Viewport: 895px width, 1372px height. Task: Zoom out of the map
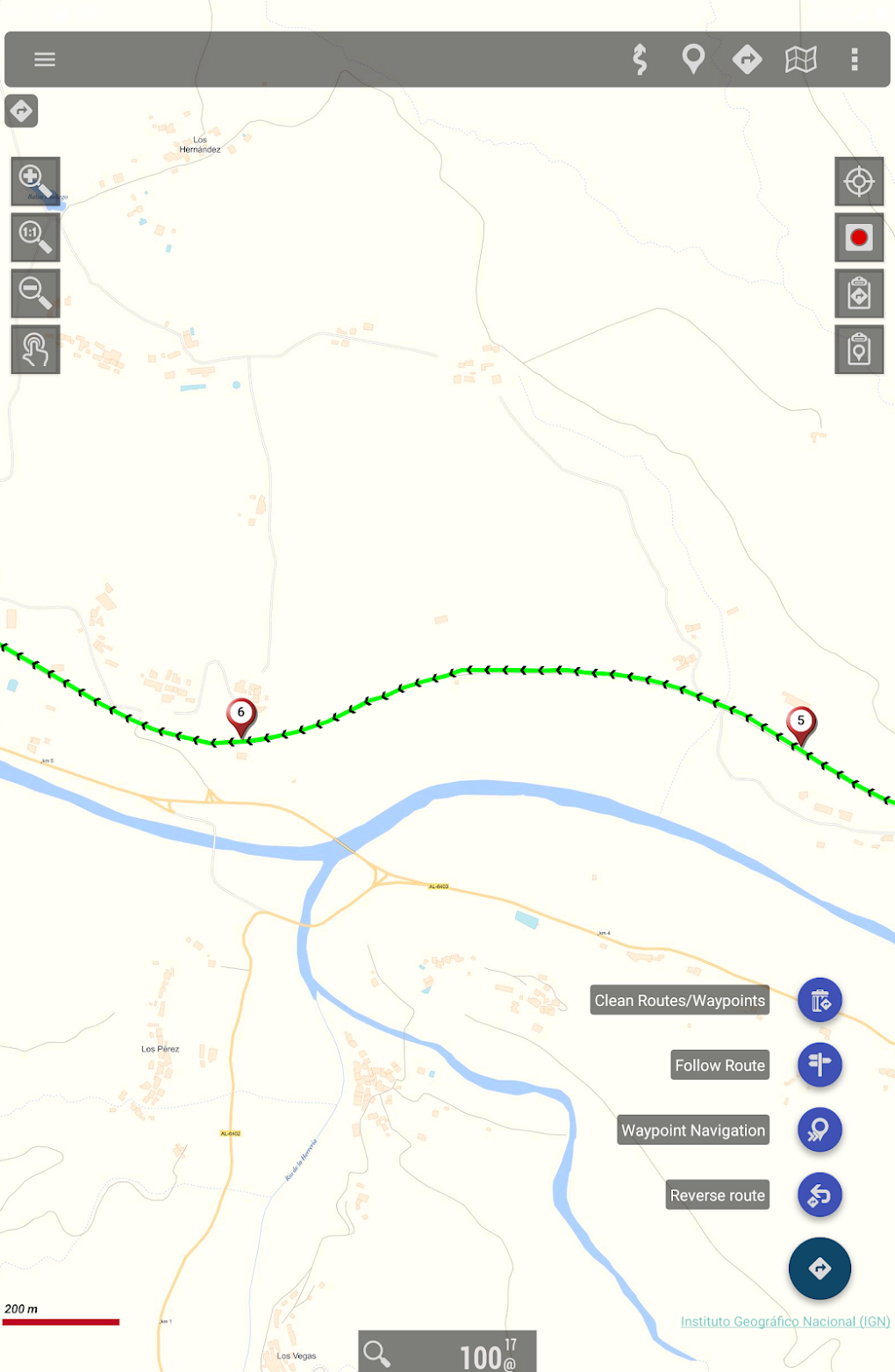click(x=35, y=293)
